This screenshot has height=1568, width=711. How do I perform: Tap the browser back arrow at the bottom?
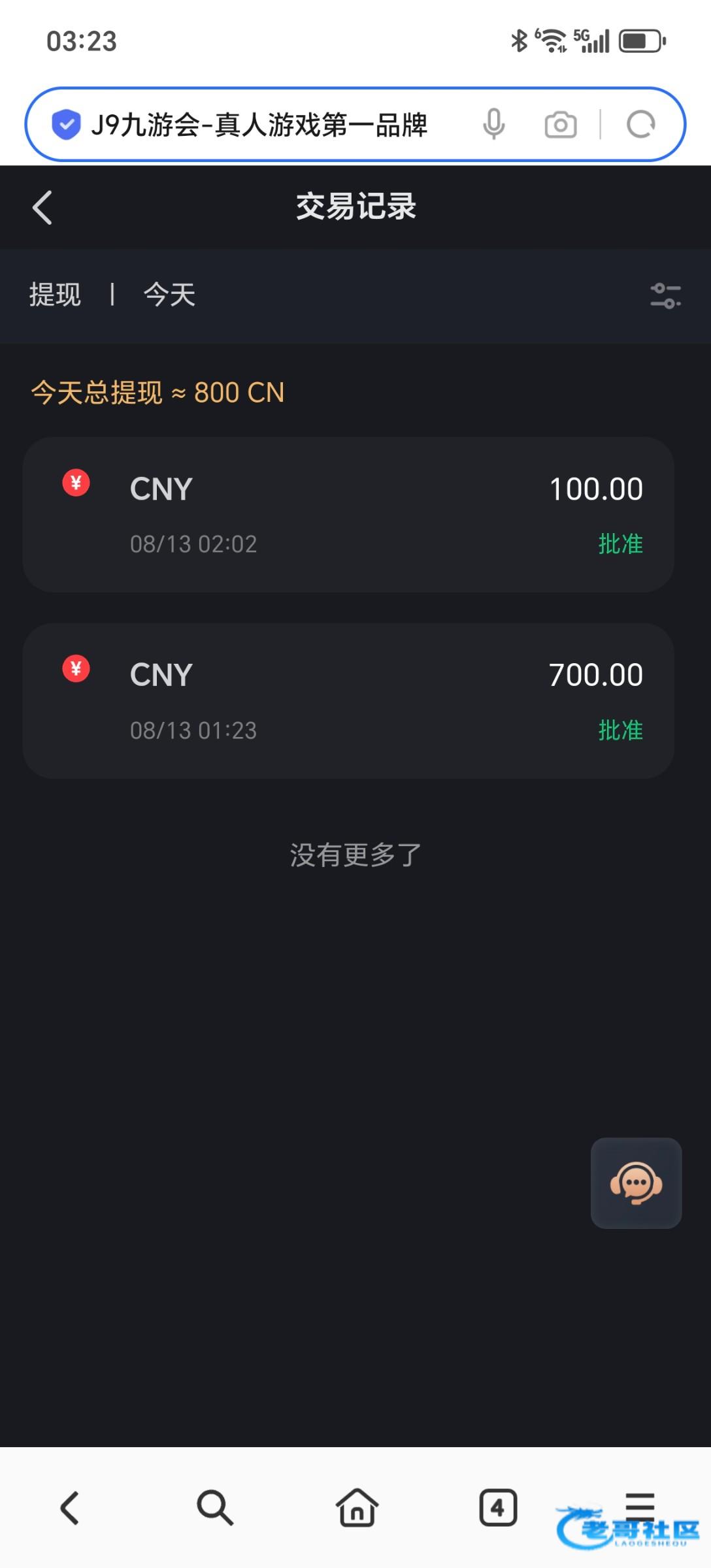click(70, 1508)
